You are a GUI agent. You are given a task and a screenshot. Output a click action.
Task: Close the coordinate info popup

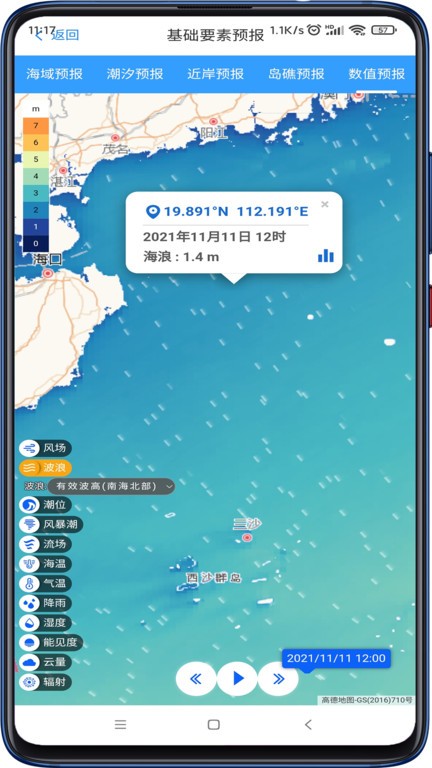tap(324, 204)
